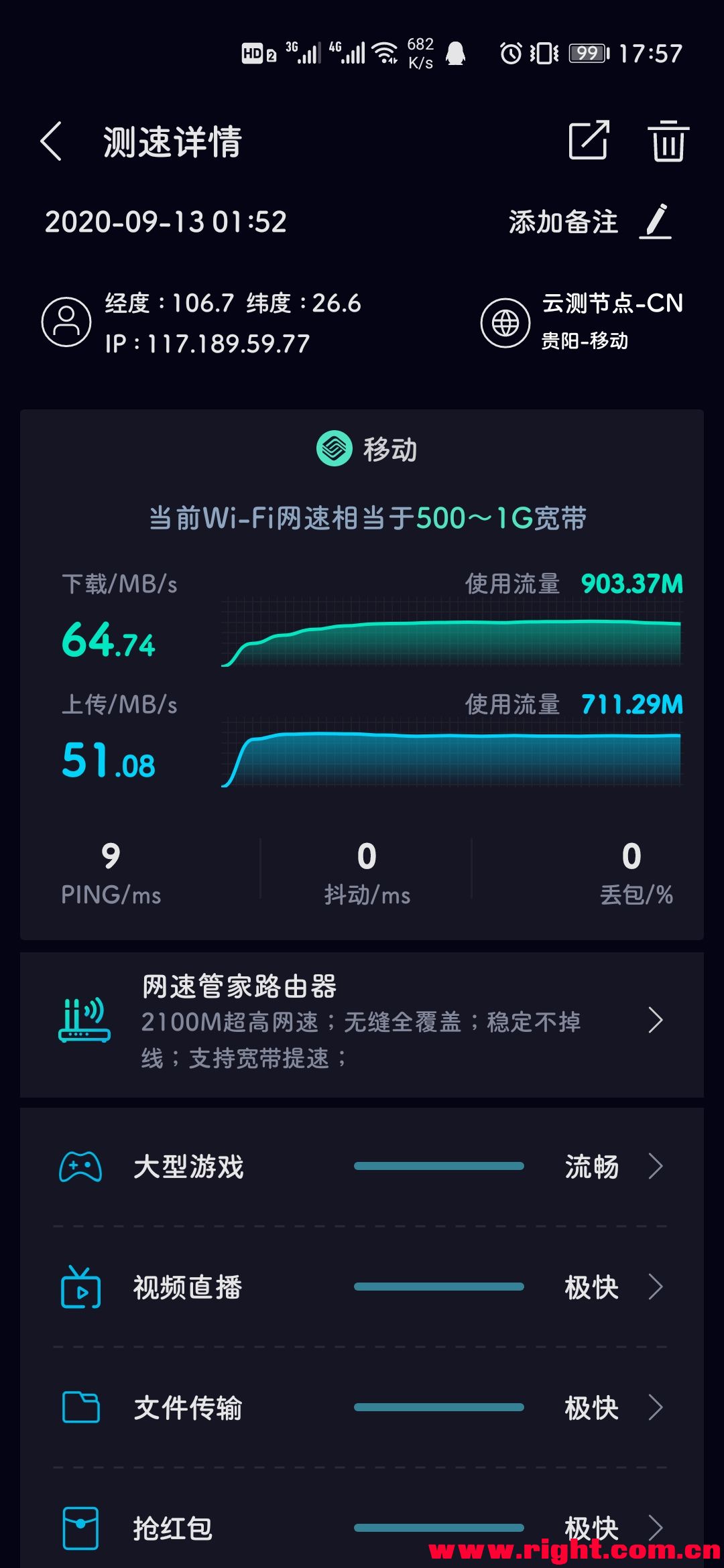The width and height of the screenshot is (724, 1568).
Task: Click the red envelope icon for 抢红包
Action: click(80, 1526)
